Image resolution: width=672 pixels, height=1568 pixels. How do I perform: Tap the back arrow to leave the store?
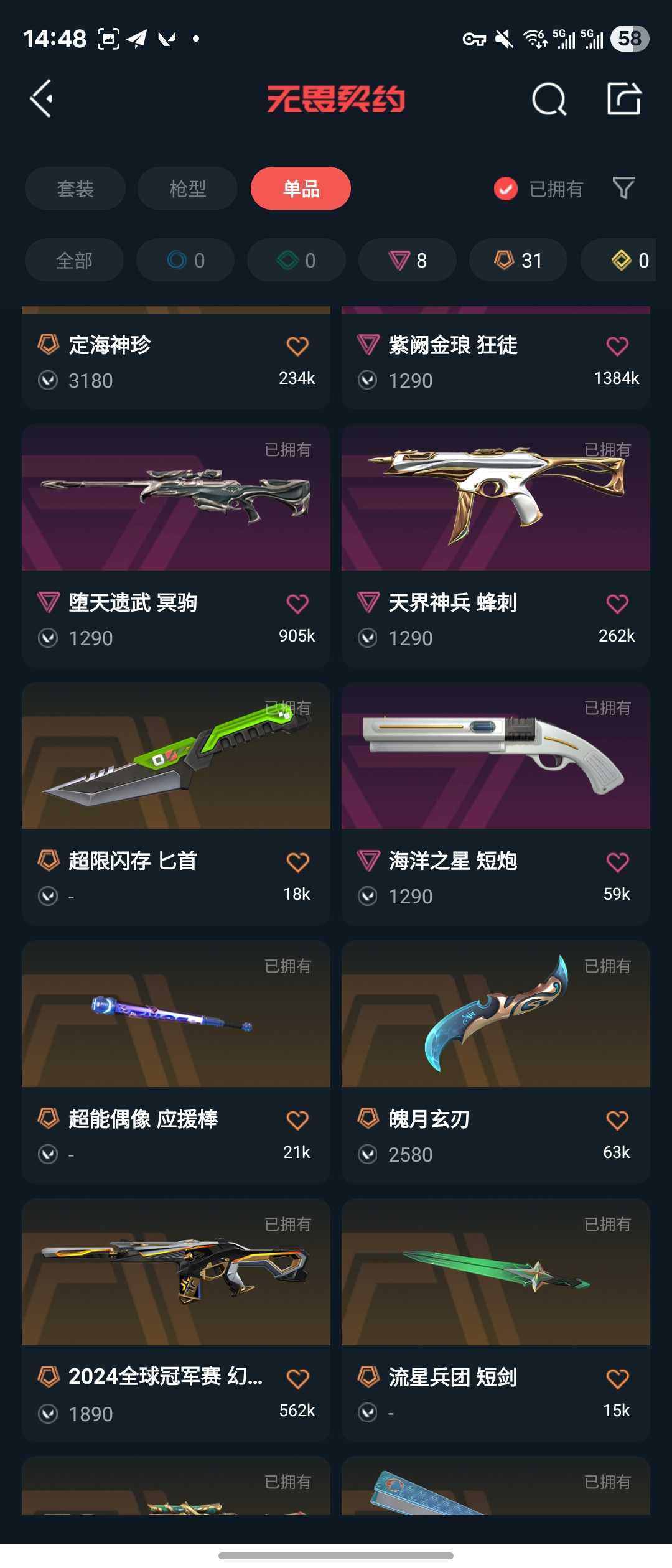(42, 100)
